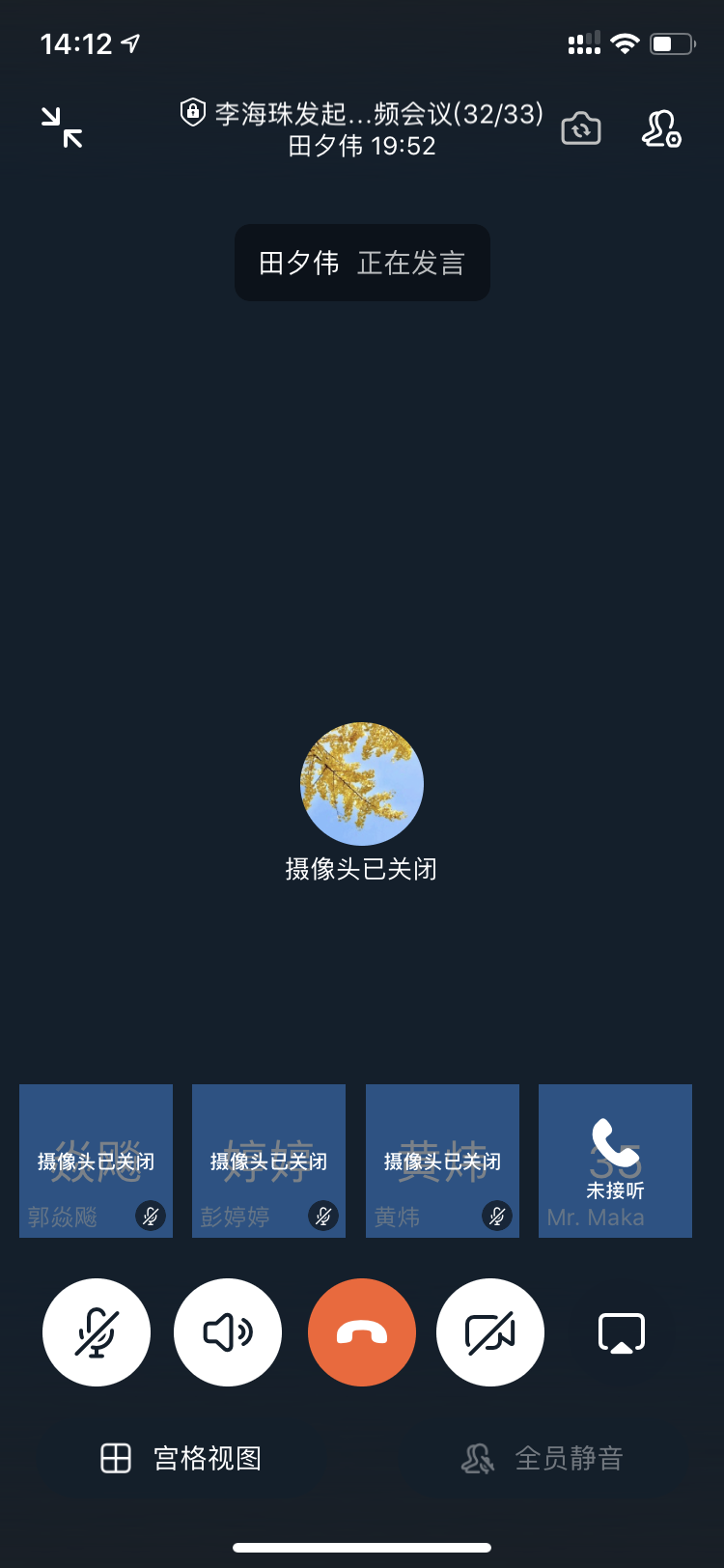Mute all members with 全员静音
The image size is (724, 1568).
[543, 1458]
